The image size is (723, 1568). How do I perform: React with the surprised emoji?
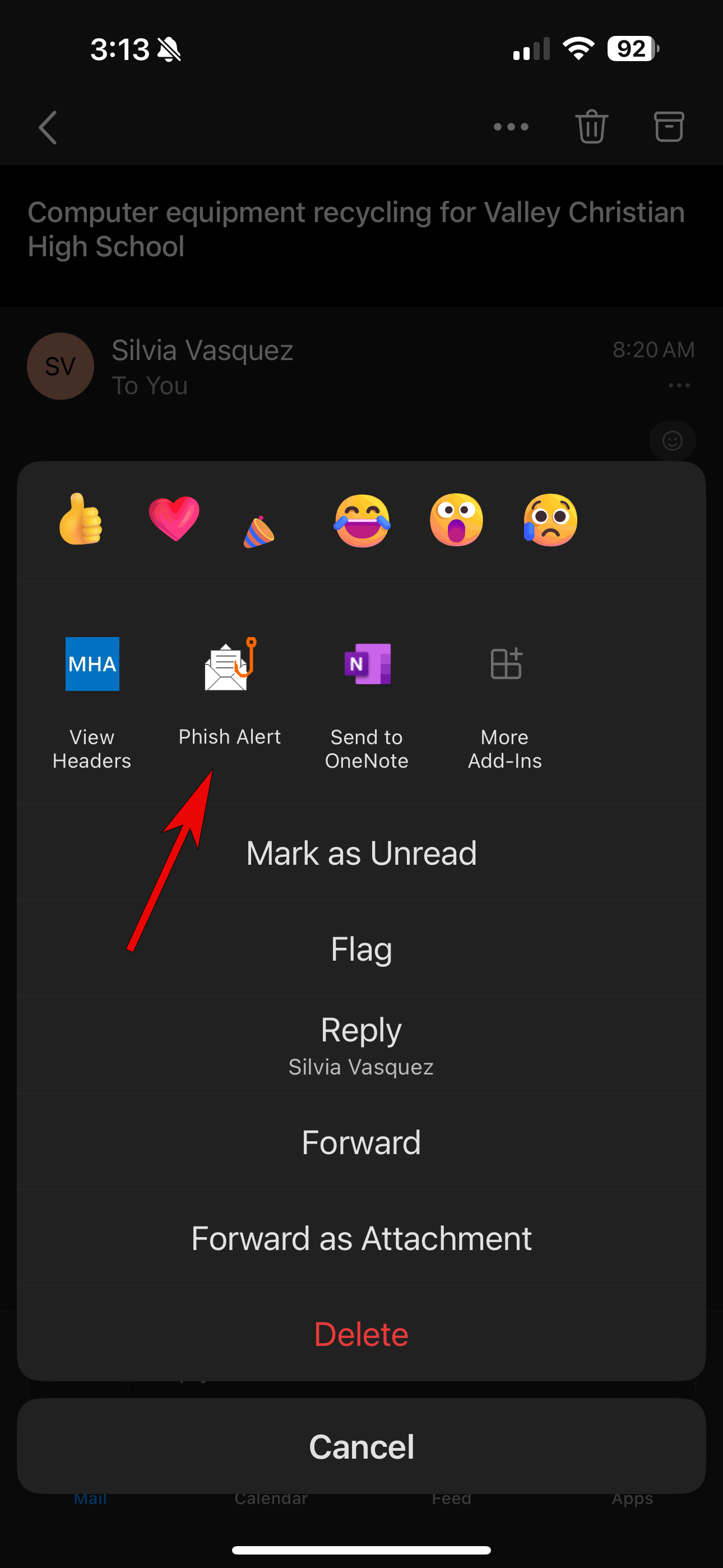coord(456,520)
